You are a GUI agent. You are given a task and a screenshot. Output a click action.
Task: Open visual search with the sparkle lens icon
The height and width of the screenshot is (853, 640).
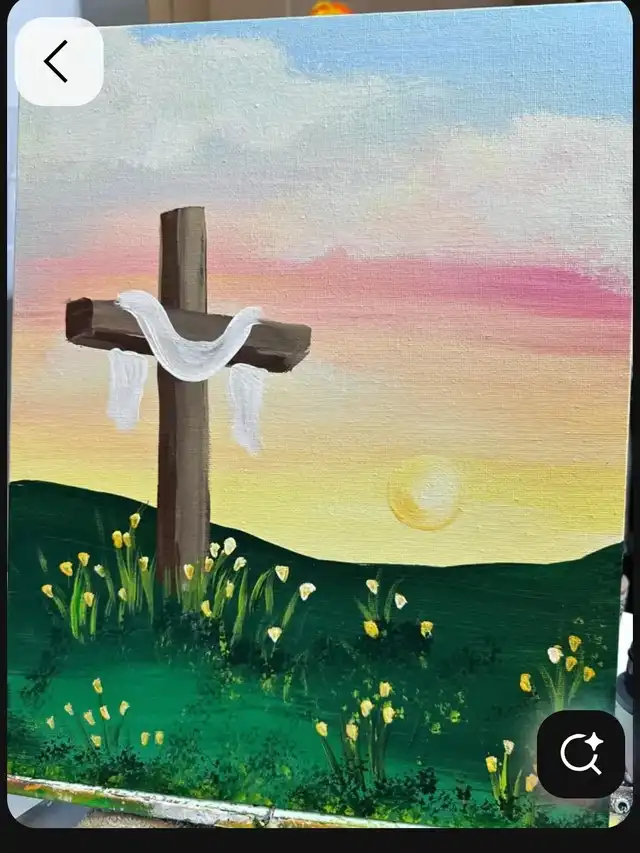pos(581,754)
